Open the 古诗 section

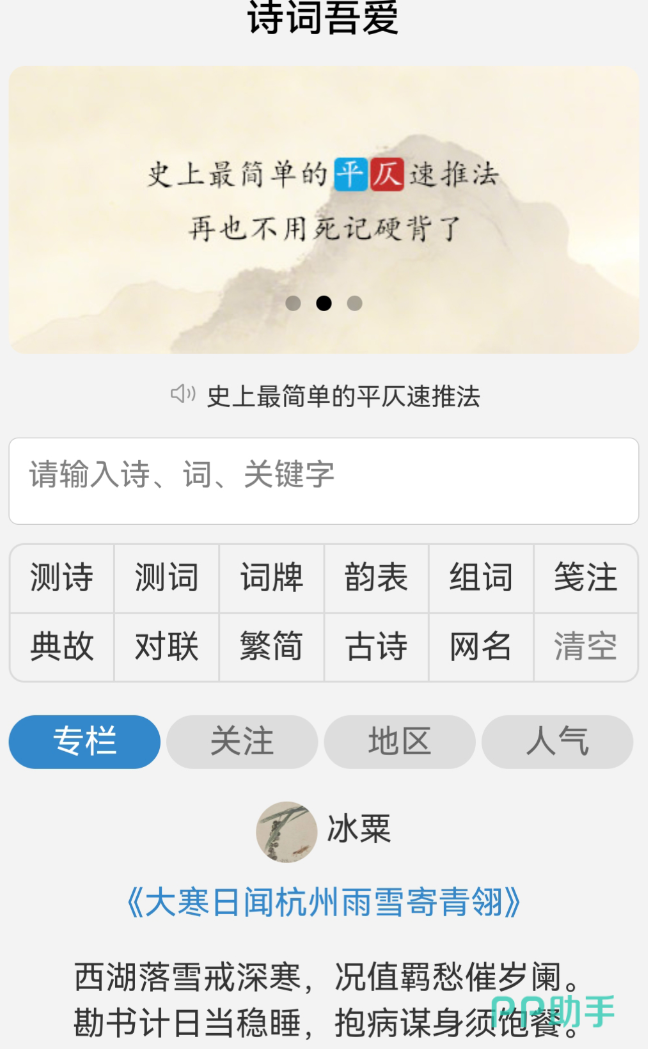[376, 647]
